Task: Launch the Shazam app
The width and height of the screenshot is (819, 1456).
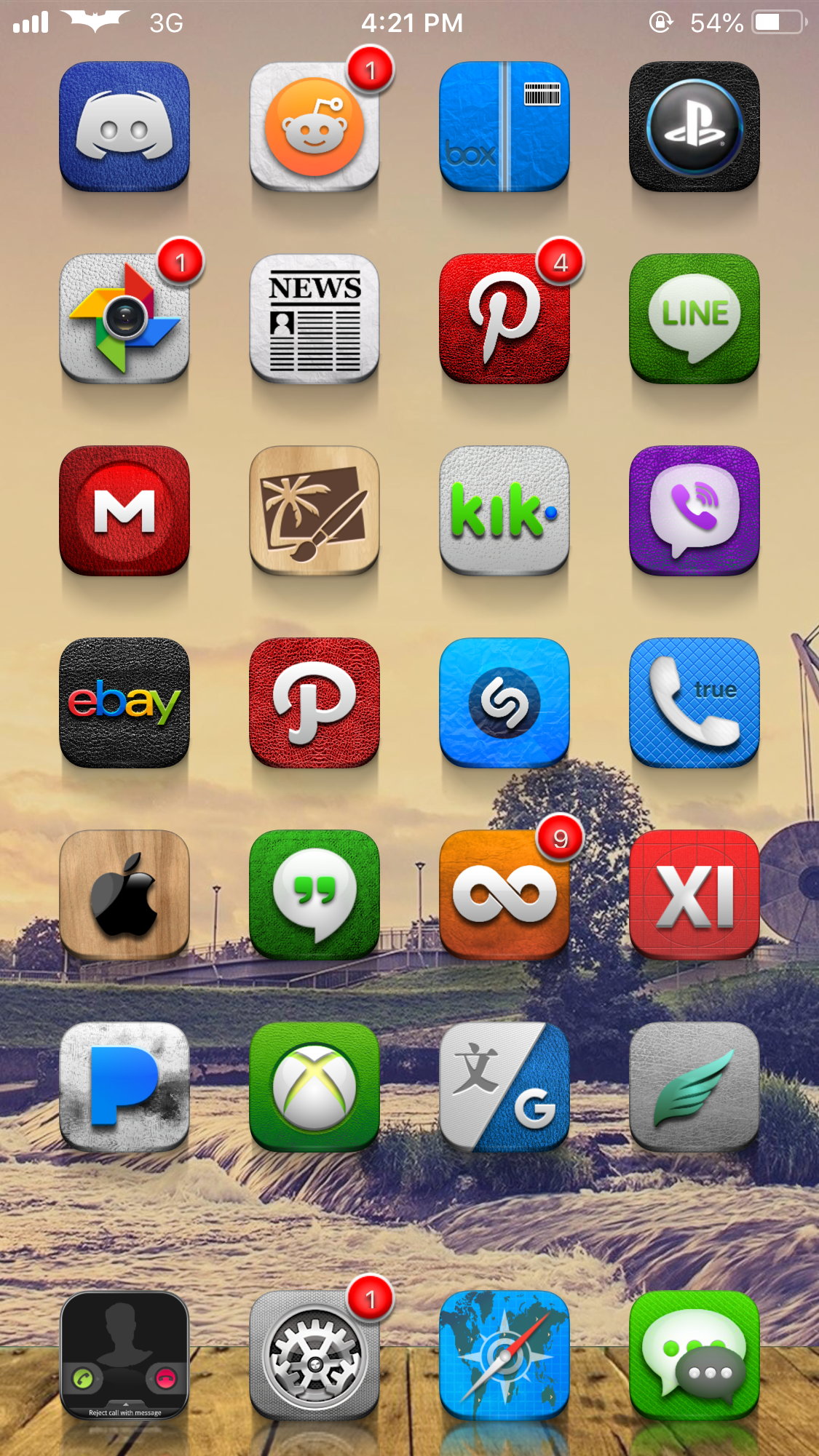Action: [505, 703]
